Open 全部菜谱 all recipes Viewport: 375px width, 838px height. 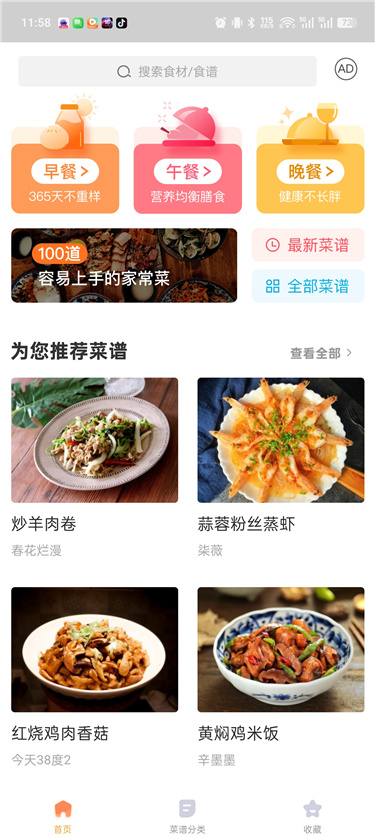coord(308,286)
